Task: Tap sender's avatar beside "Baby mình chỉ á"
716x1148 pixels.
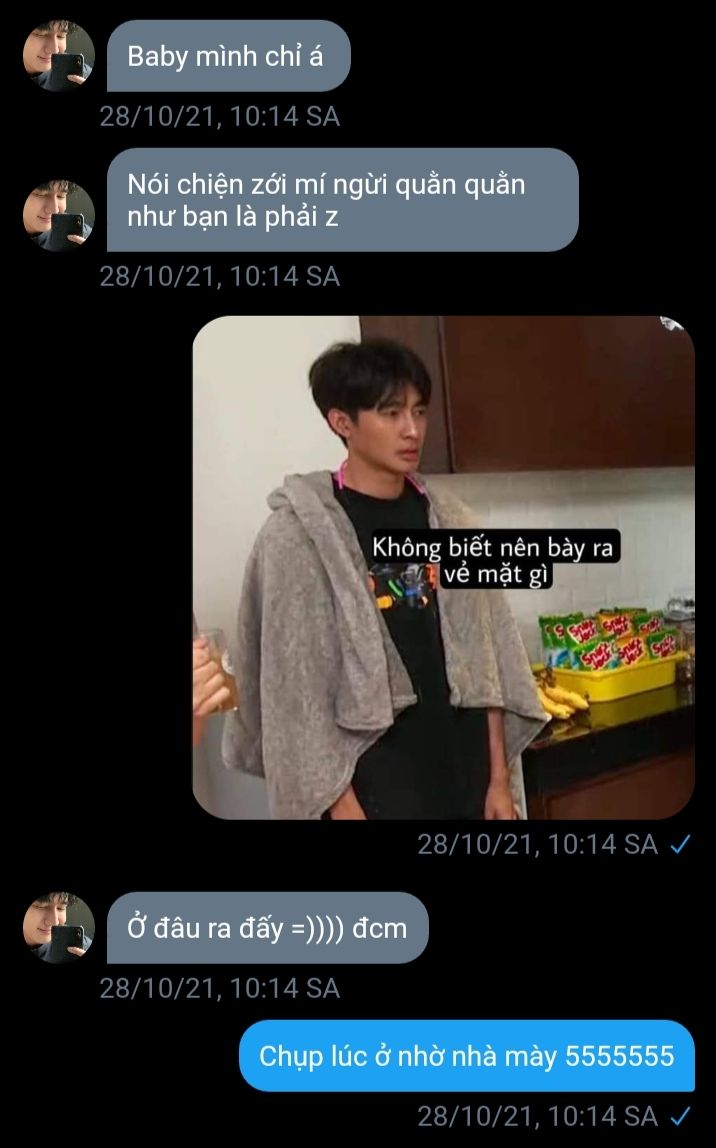Action: (59, 56)
